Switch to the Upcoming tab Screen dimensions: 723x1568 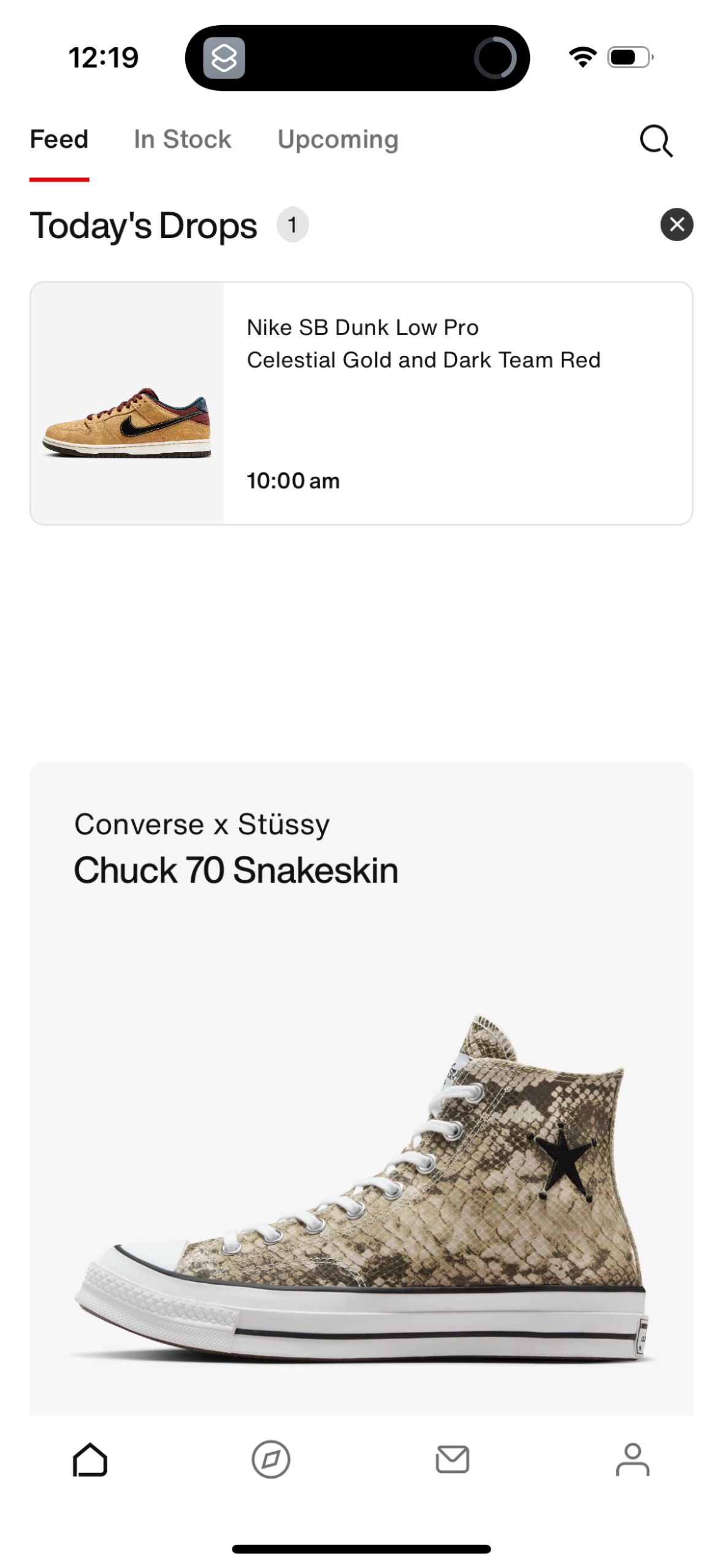(337, 140)
